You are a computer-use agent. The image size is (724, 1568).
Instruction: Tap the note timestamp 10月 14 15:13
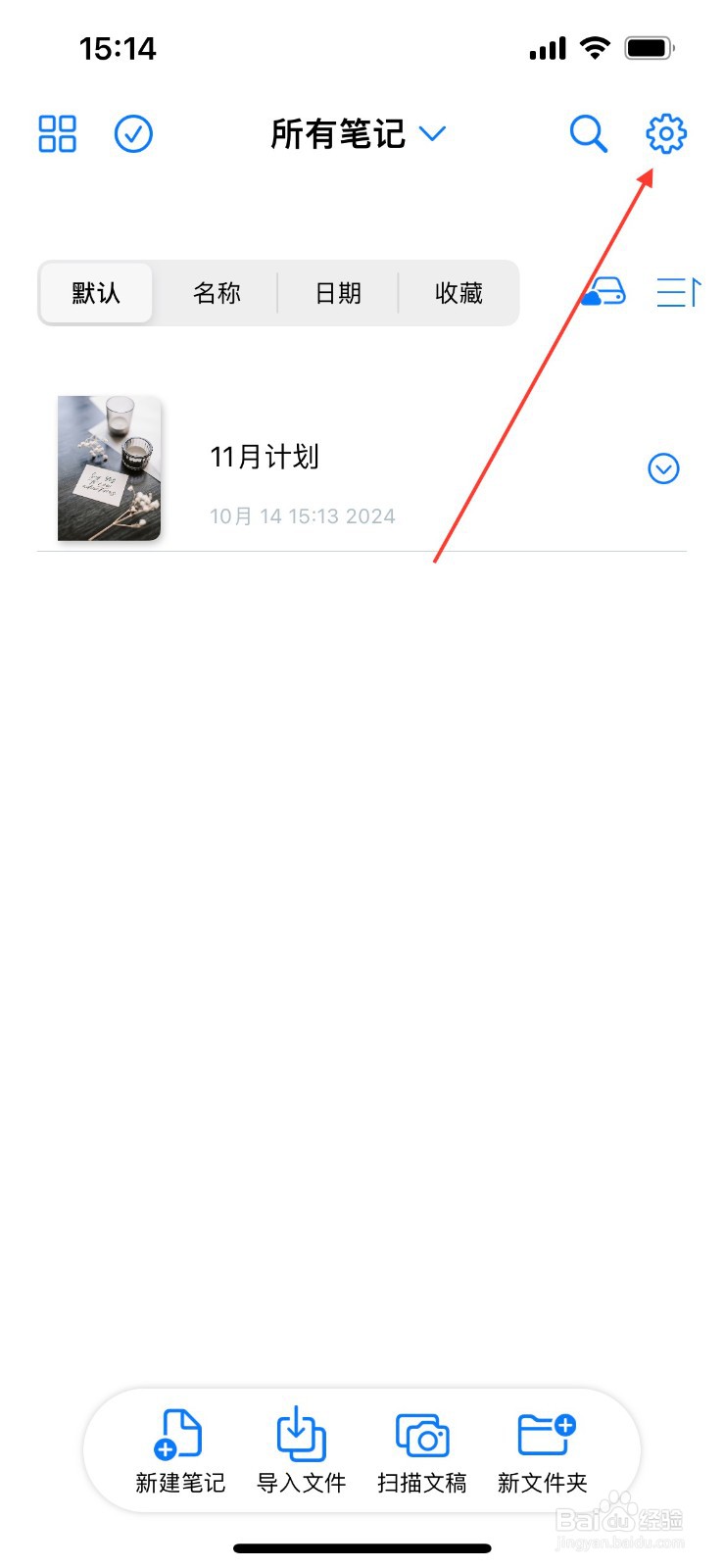(302, 515)
